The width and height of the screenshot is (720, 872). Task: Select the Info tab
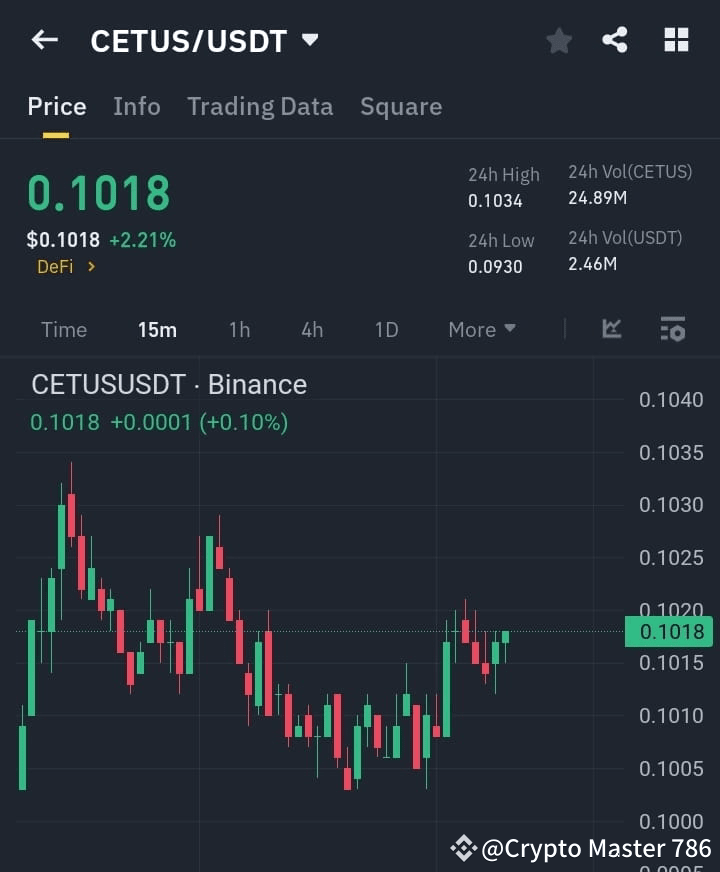click(136, 106)
